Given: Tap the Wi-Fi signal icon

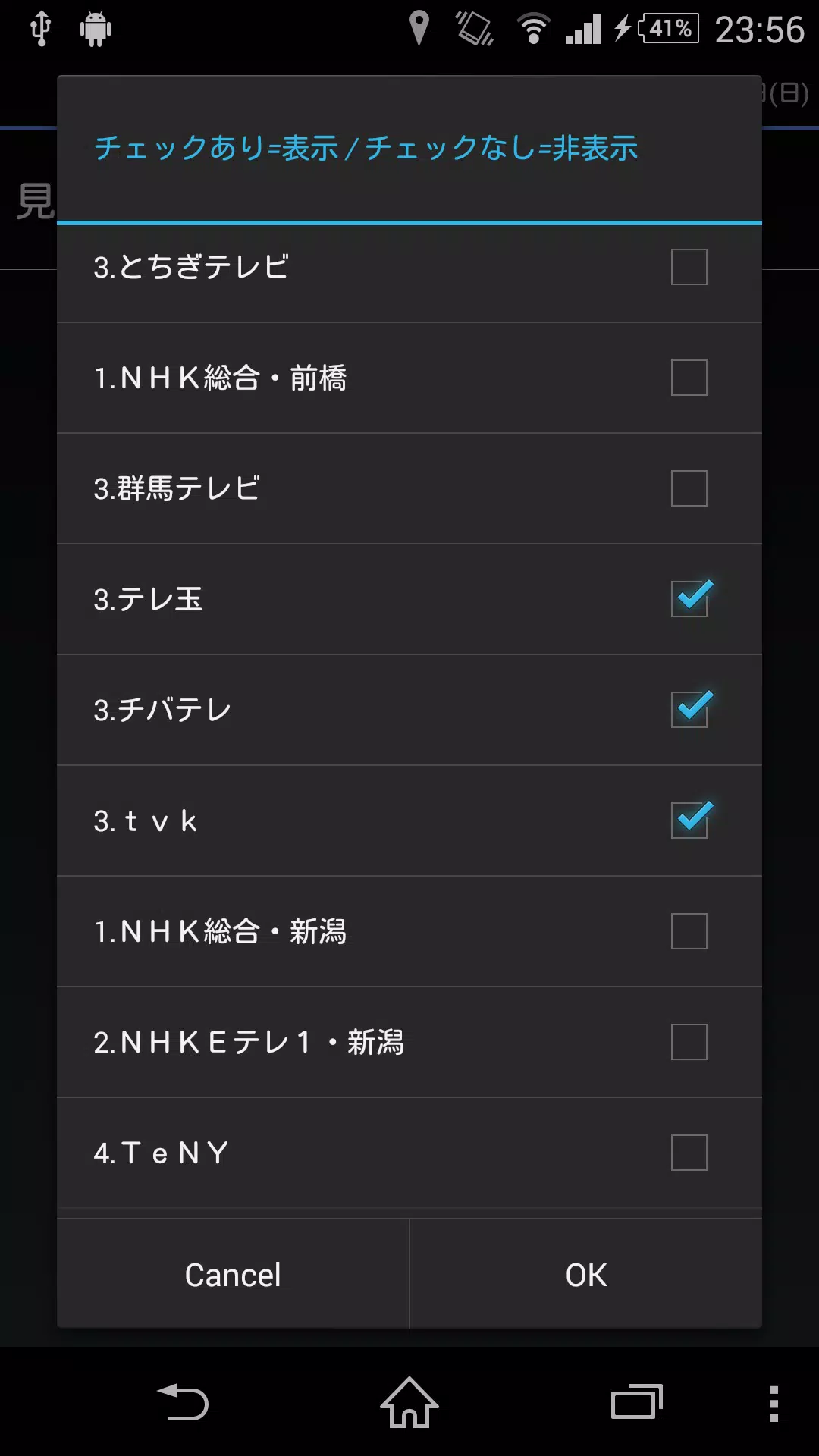Looking at the screenshot, I should click(x=531, y=27).
